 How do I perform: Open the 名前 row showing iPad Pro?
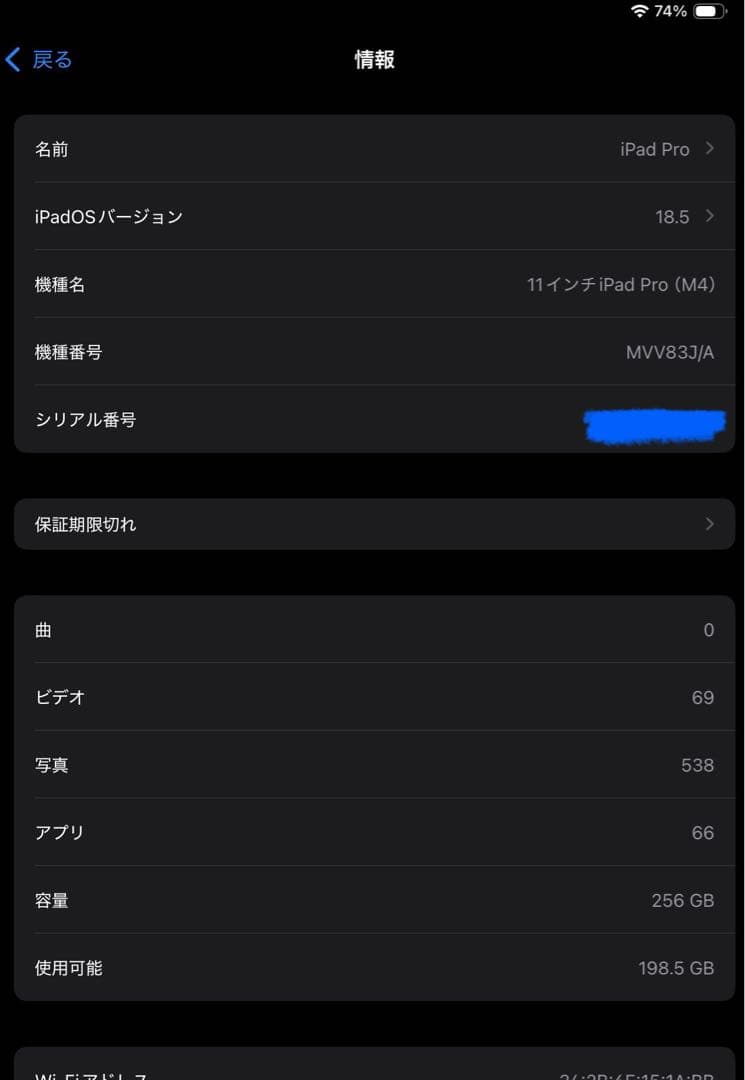[372, 149]
